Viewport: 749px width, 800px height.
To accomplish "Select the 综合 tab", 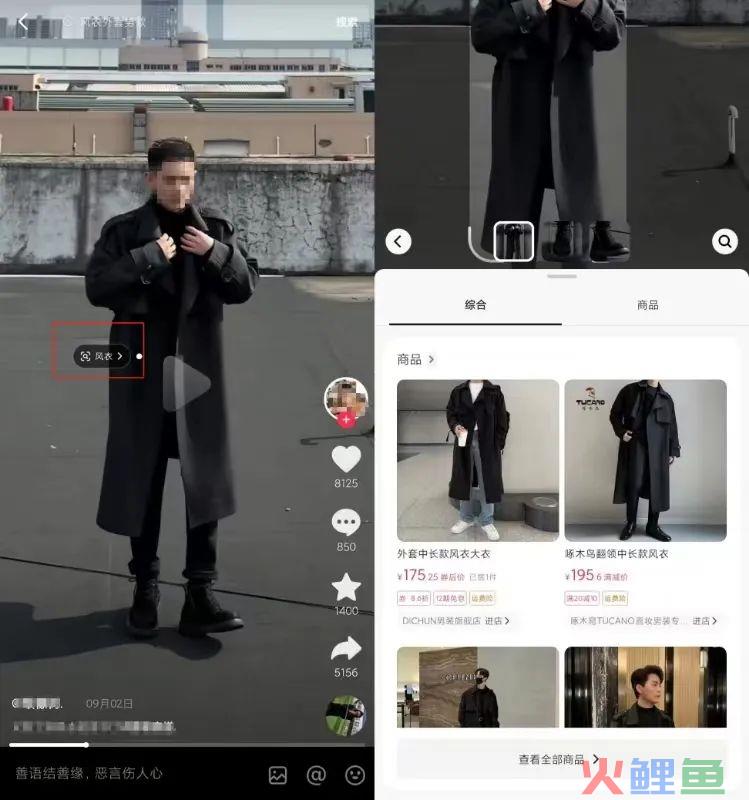I will point(476,305).
